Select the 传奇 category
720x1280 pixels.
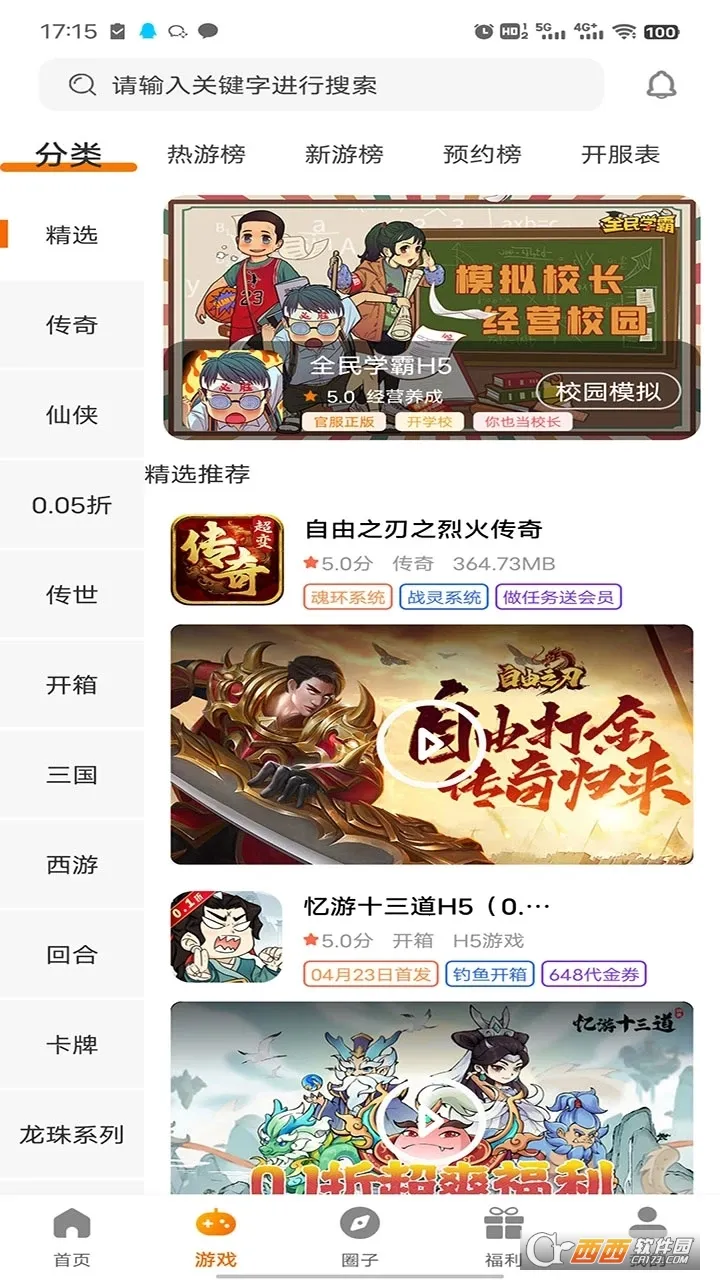[x=72, y=325]
